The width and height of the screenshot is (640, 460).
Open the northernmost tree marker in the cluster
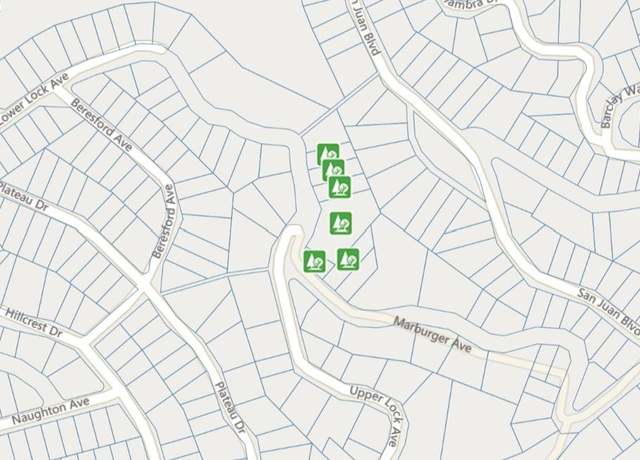coord(325,153)
